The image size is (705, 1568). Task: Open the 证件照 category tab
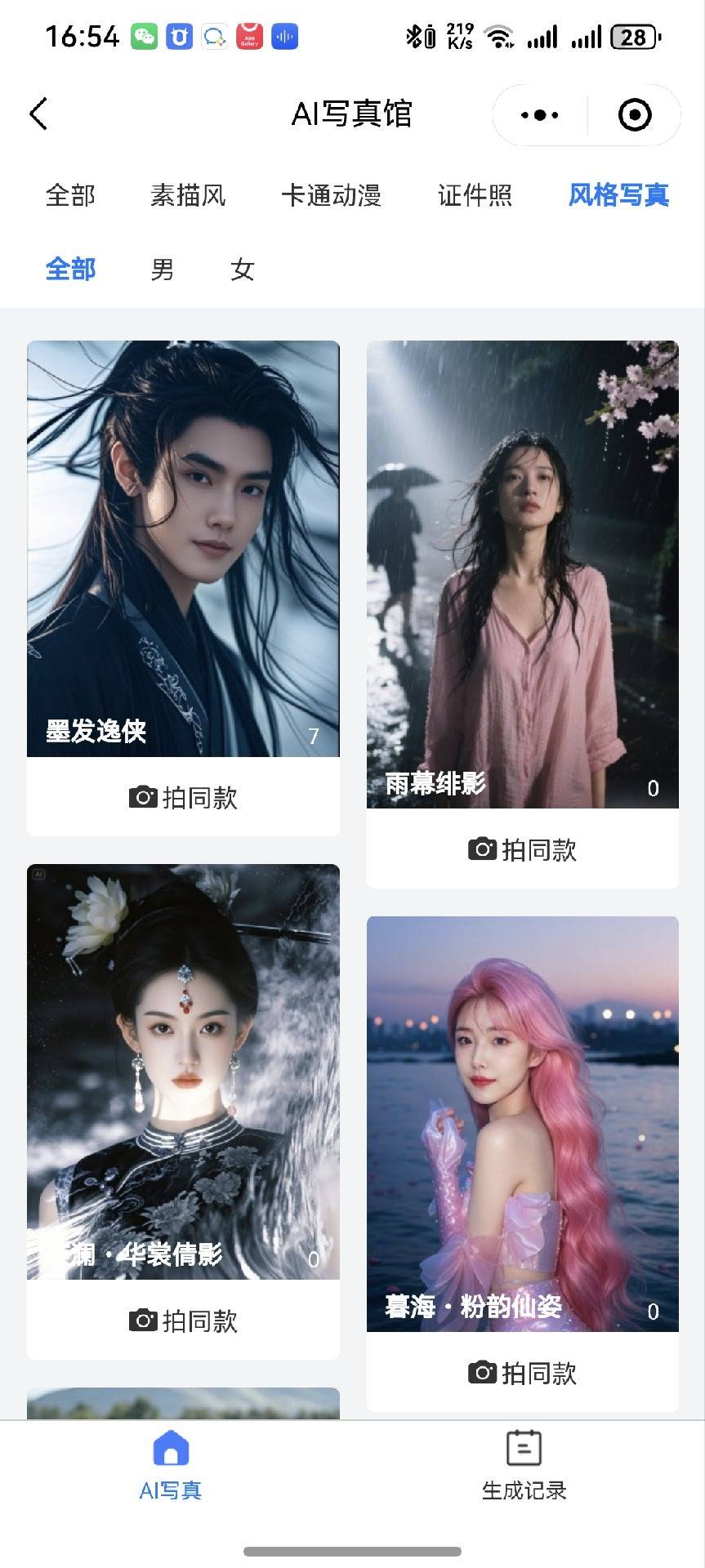pos(475,196)
